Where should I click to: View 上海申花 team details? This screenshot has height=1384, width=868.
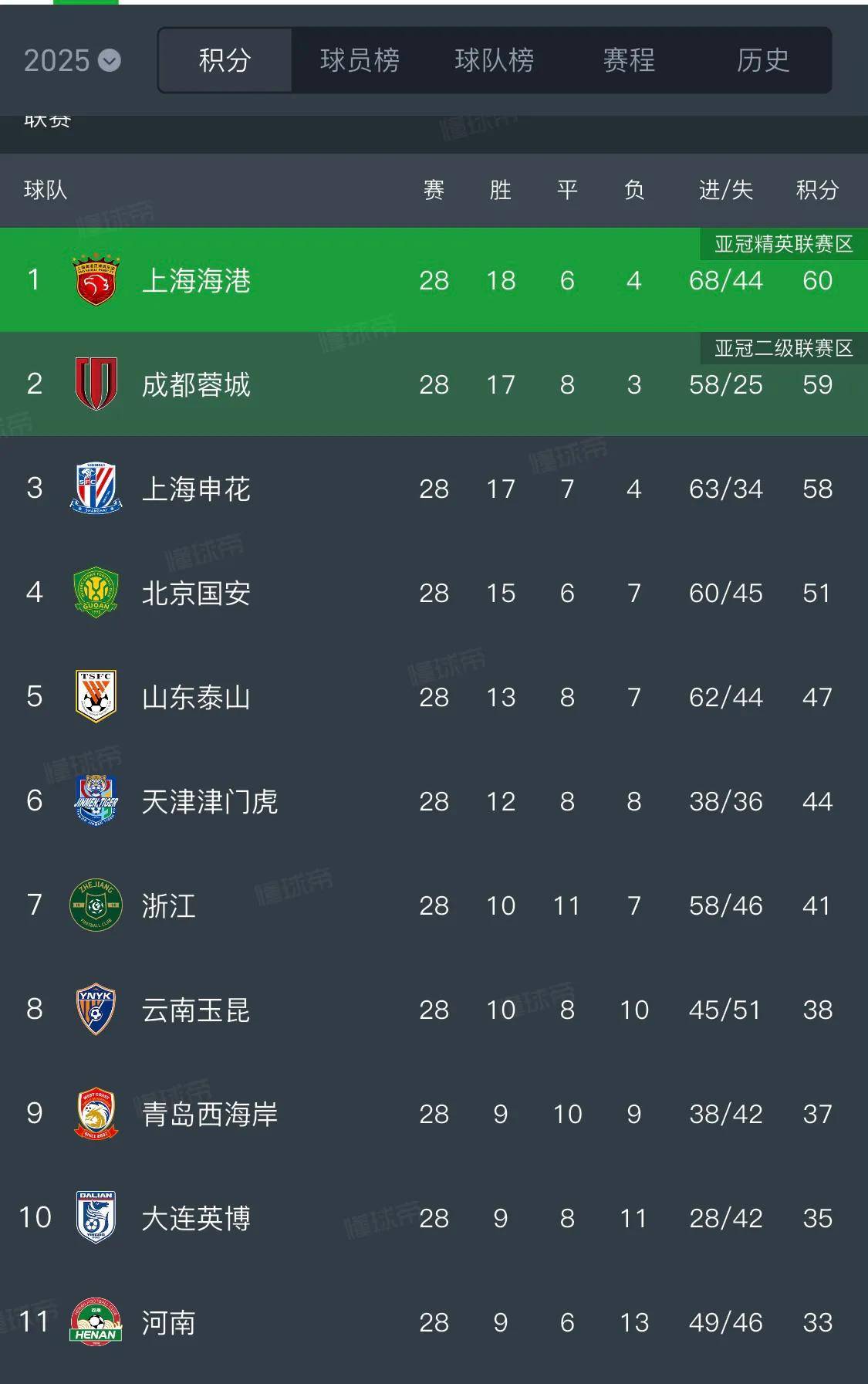click(x=196, y=489)
